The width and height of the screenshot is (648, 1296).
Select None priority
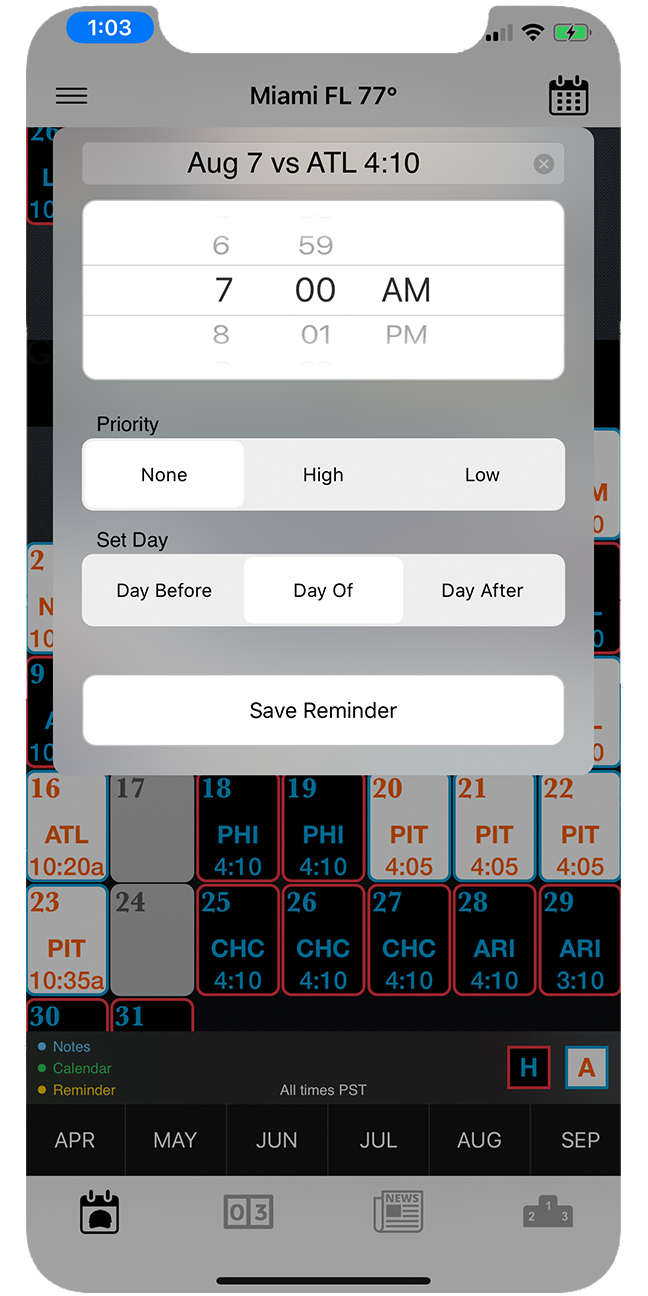click(x=164, y=475)
